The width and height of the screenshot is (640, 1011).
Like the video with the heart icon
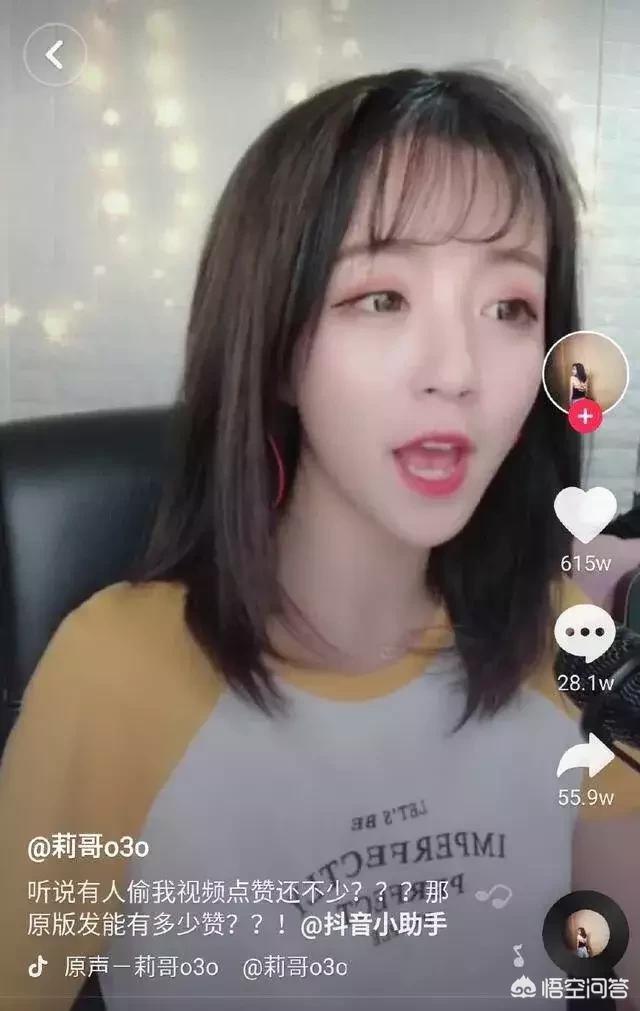click(585, 515)
